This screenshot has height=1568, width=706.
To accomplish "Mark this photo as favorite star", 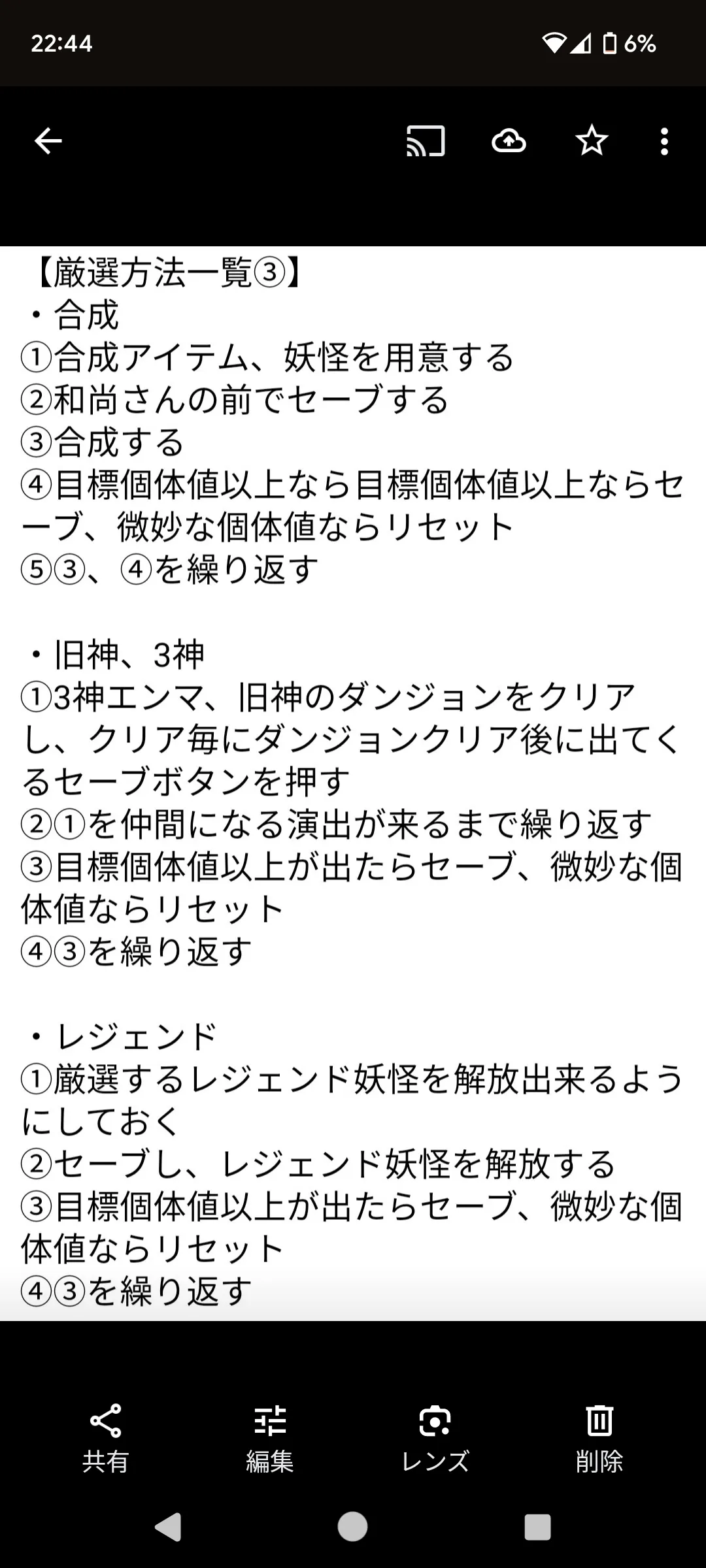I will [x=592, y=141].
